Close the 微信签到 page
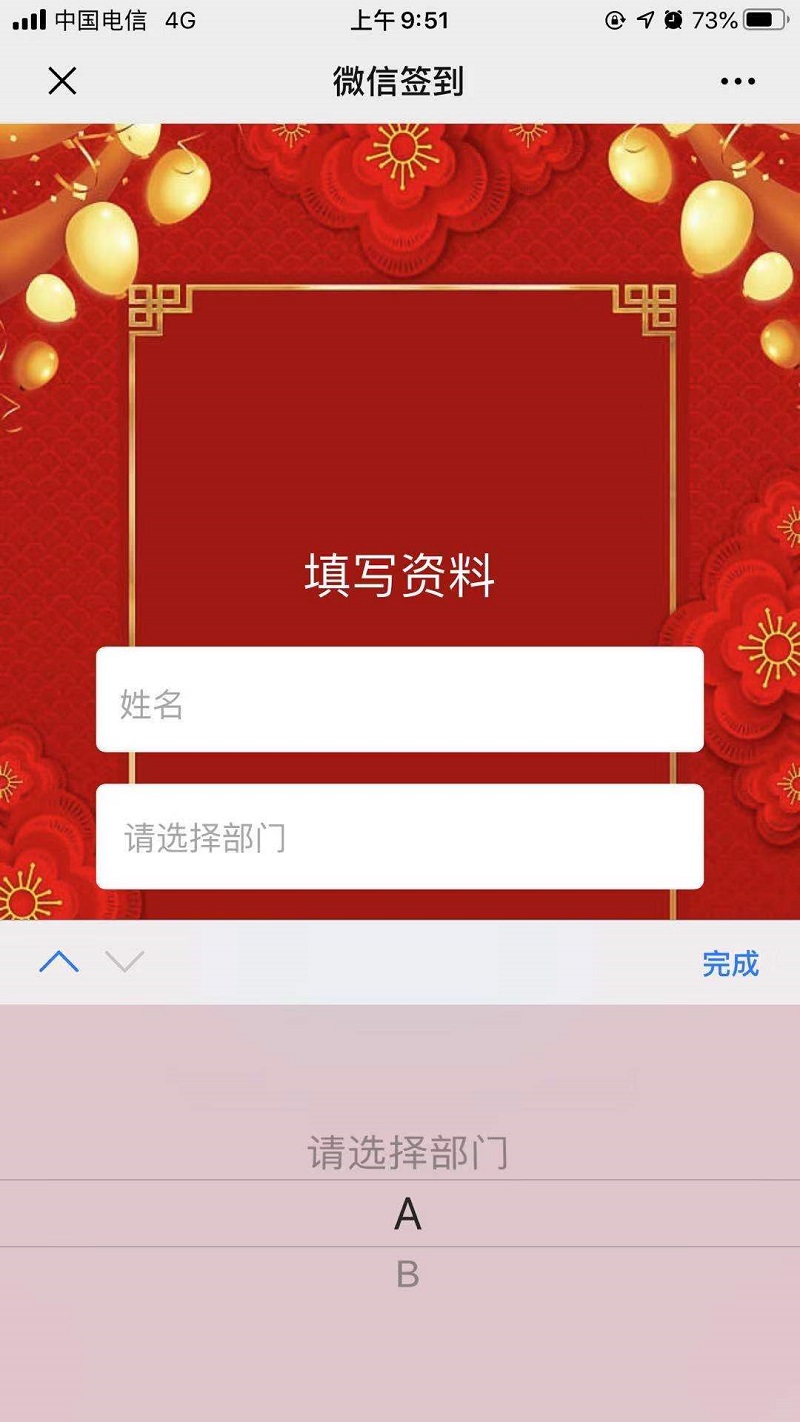Image resolution: width=800 pixels, height=1422 pixels. (62, 81)
